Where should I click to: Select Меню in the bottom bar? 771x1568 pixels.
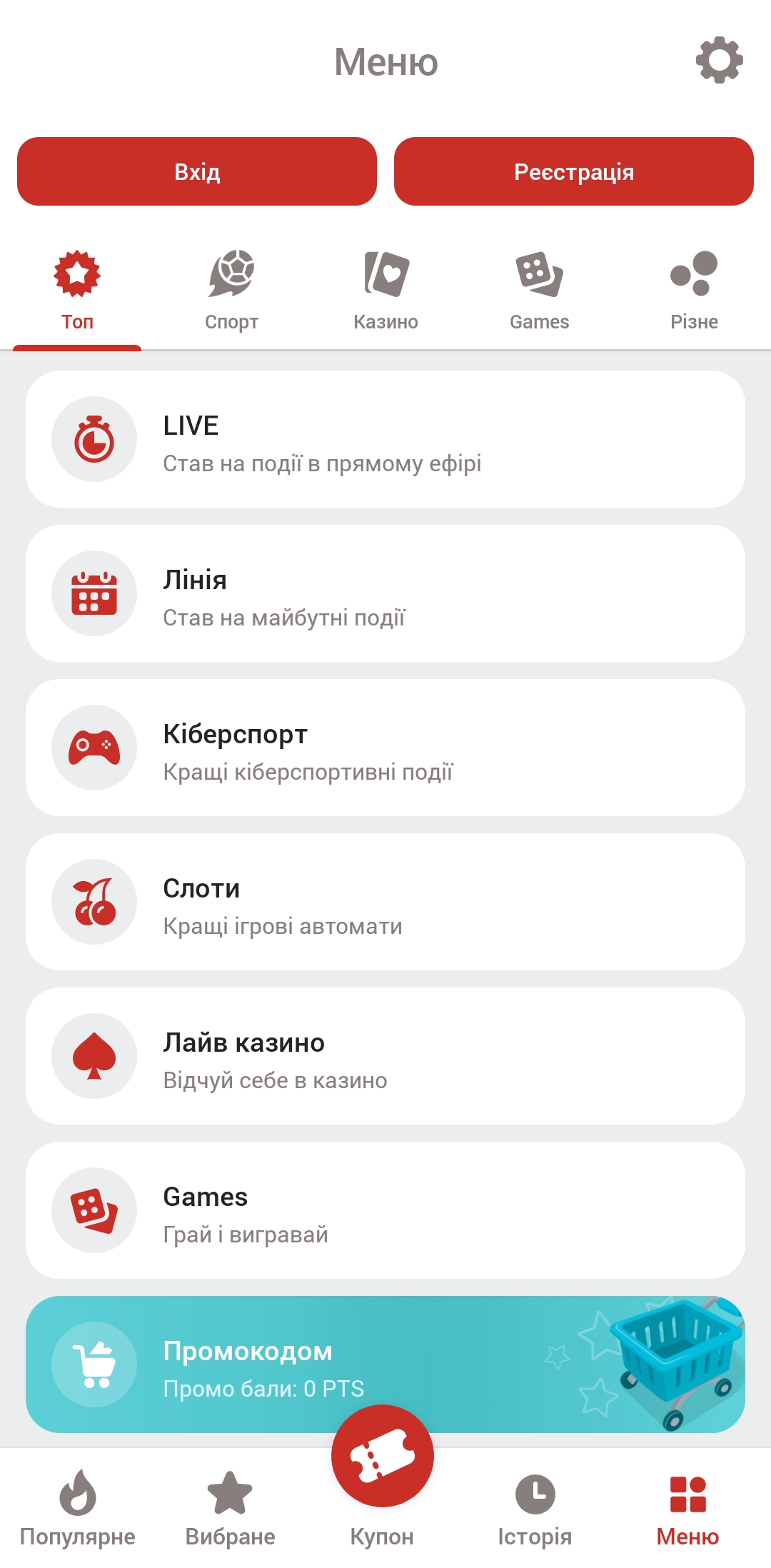pyautogui.click(x=687, y=1508)
